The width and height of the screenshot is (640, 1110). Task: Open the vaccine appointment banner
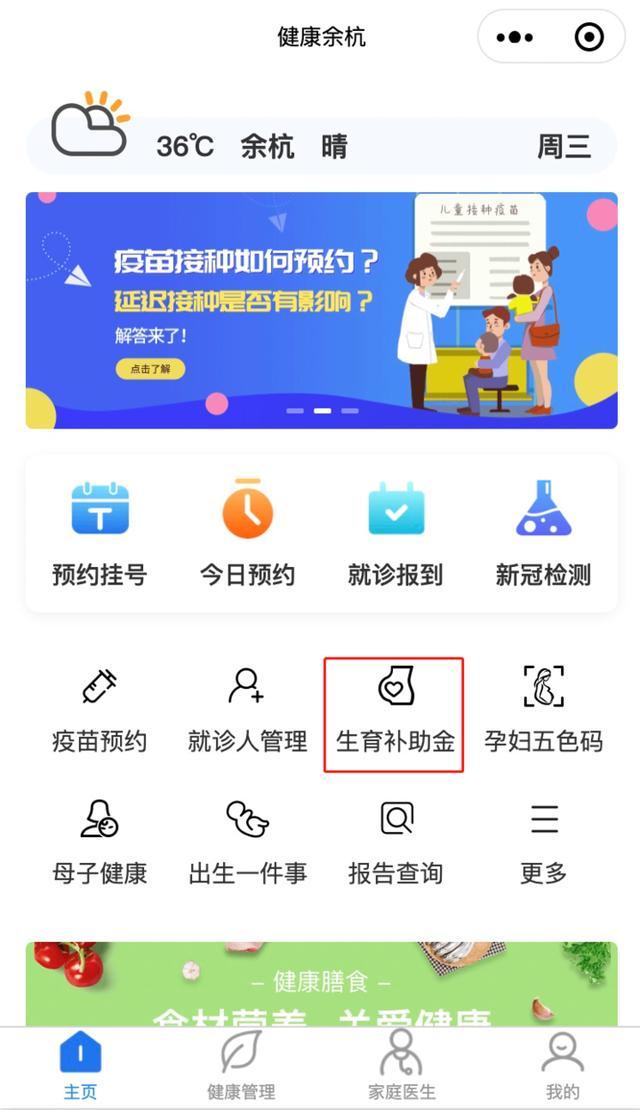[x=321, y=310]
